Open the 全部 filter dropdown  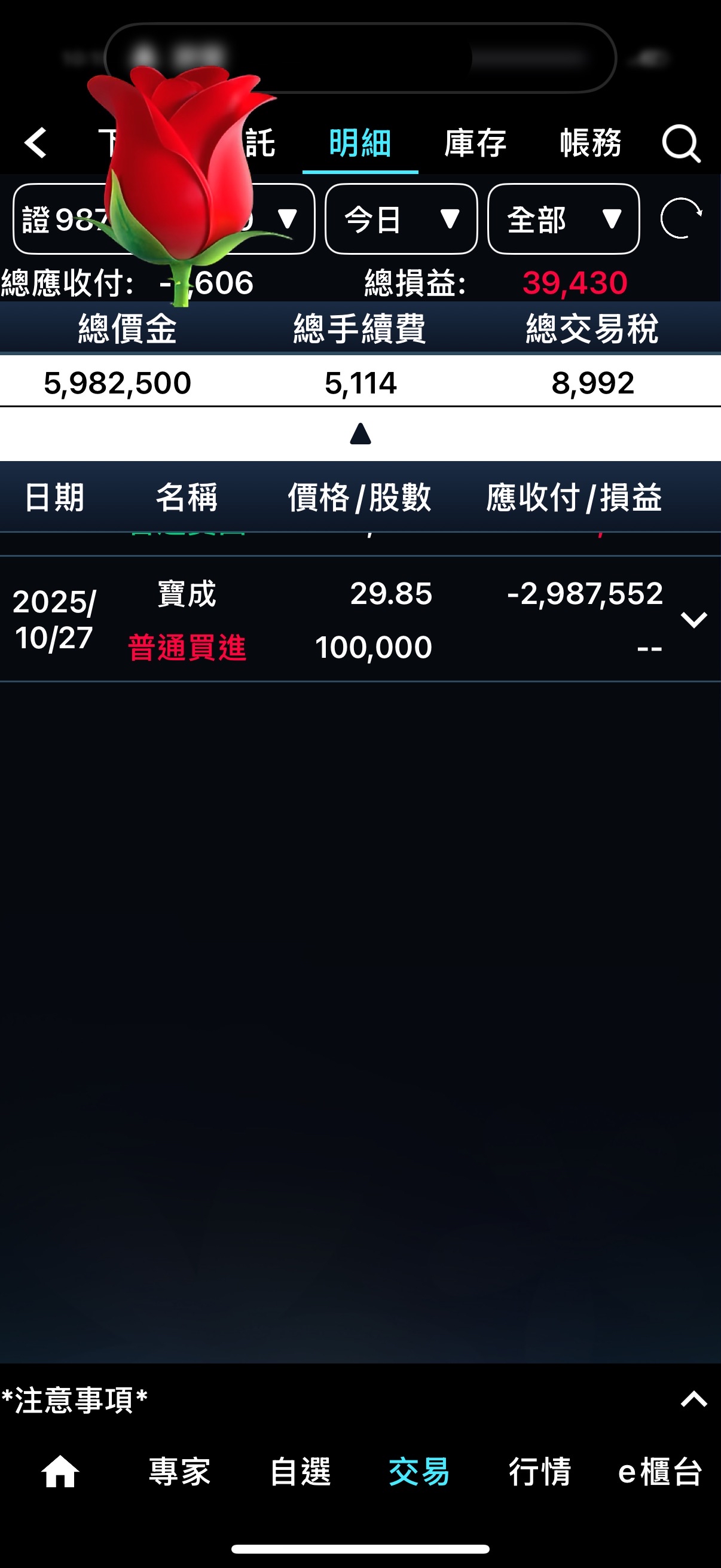563,219
